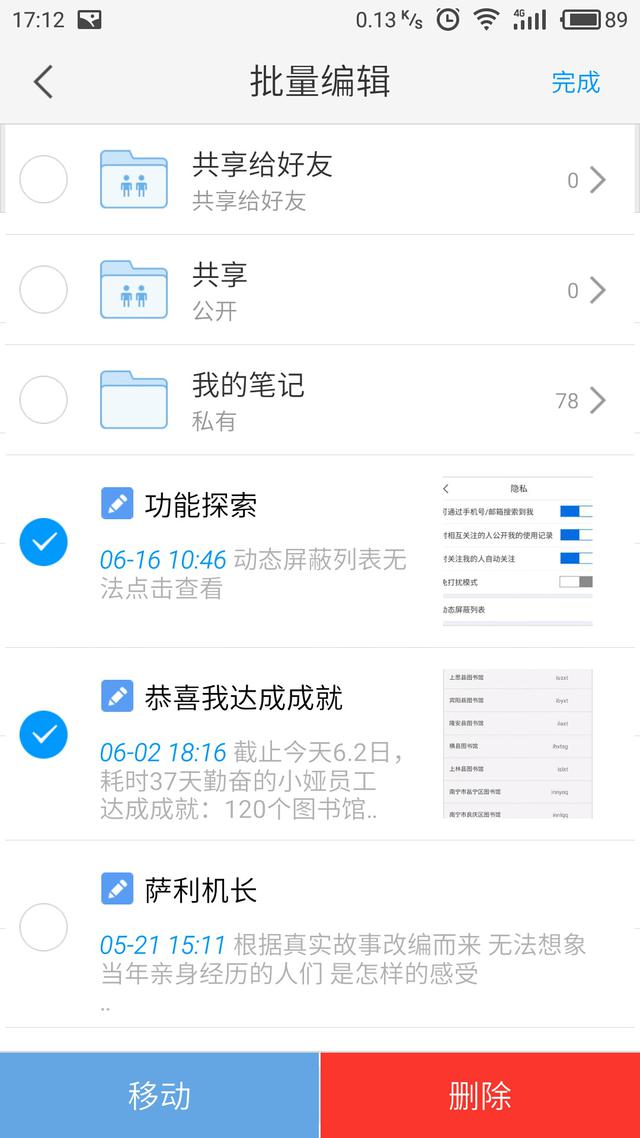This screenshot has width=640, height=1138.
Task: Tap the 恭喜我达成成就 note thumbnail
Action: (517, 744)
